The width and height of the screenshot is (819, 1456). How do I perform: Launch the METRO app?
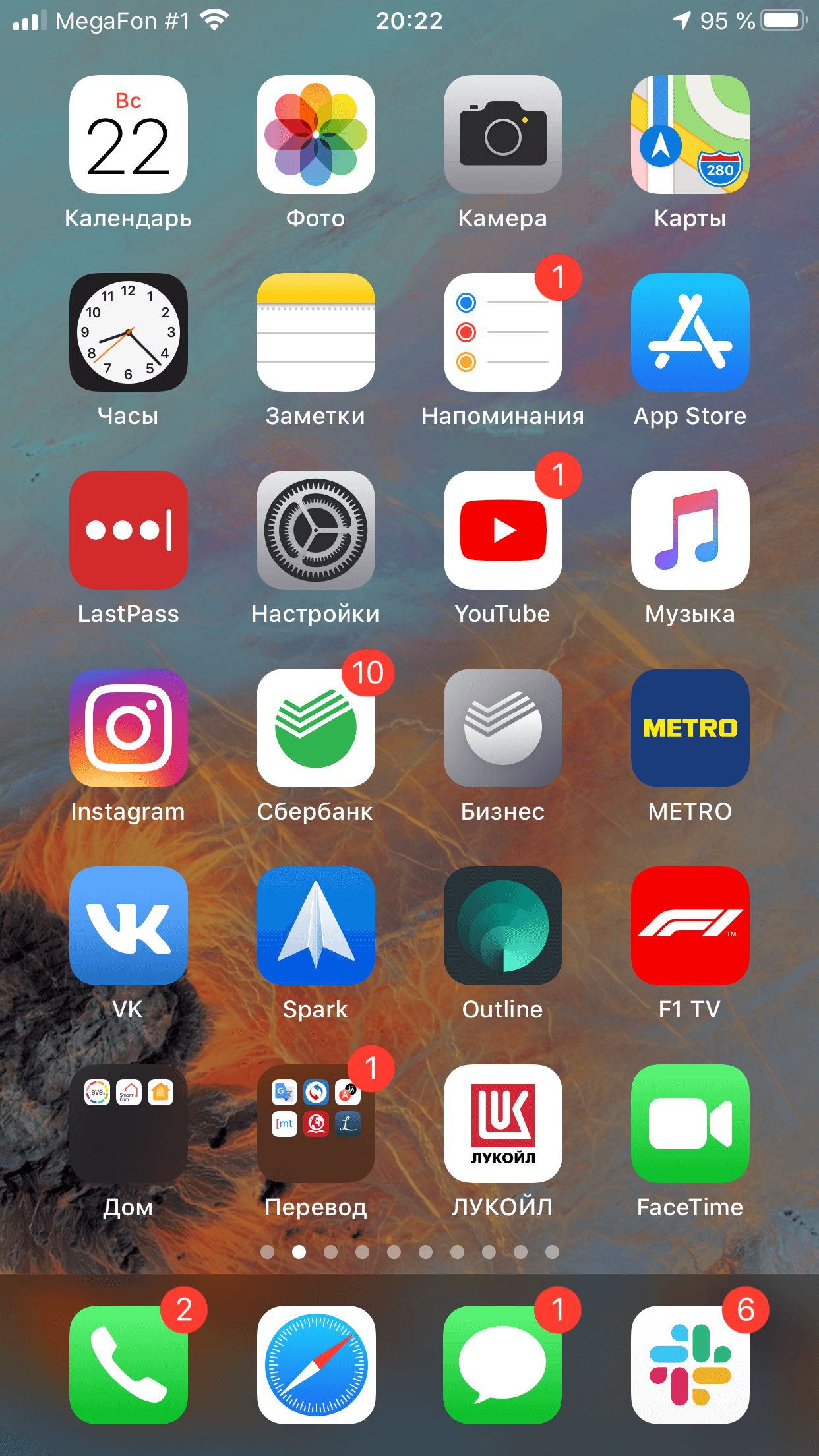(x=690, y=728)
